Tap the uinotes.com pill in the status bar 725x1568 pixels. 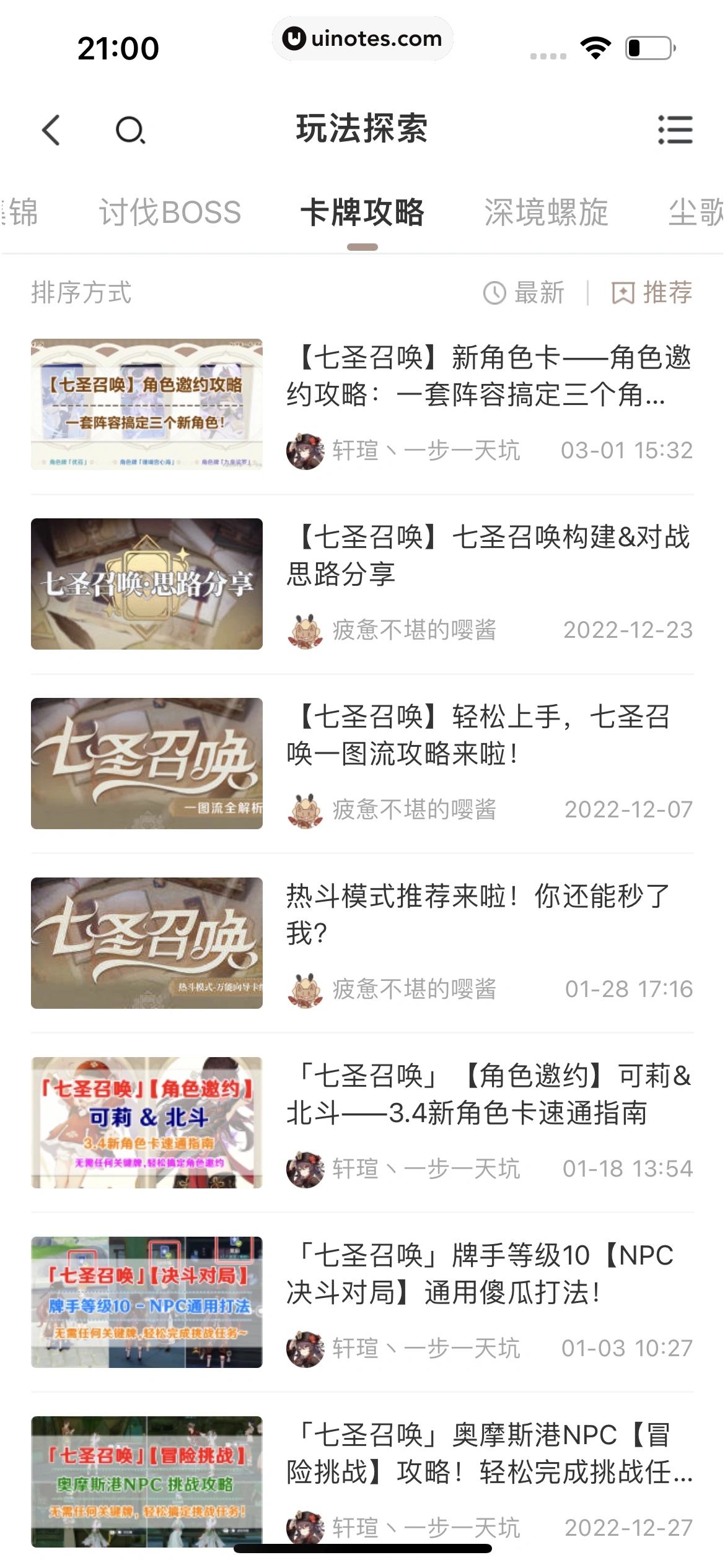(x=362, y=38)
